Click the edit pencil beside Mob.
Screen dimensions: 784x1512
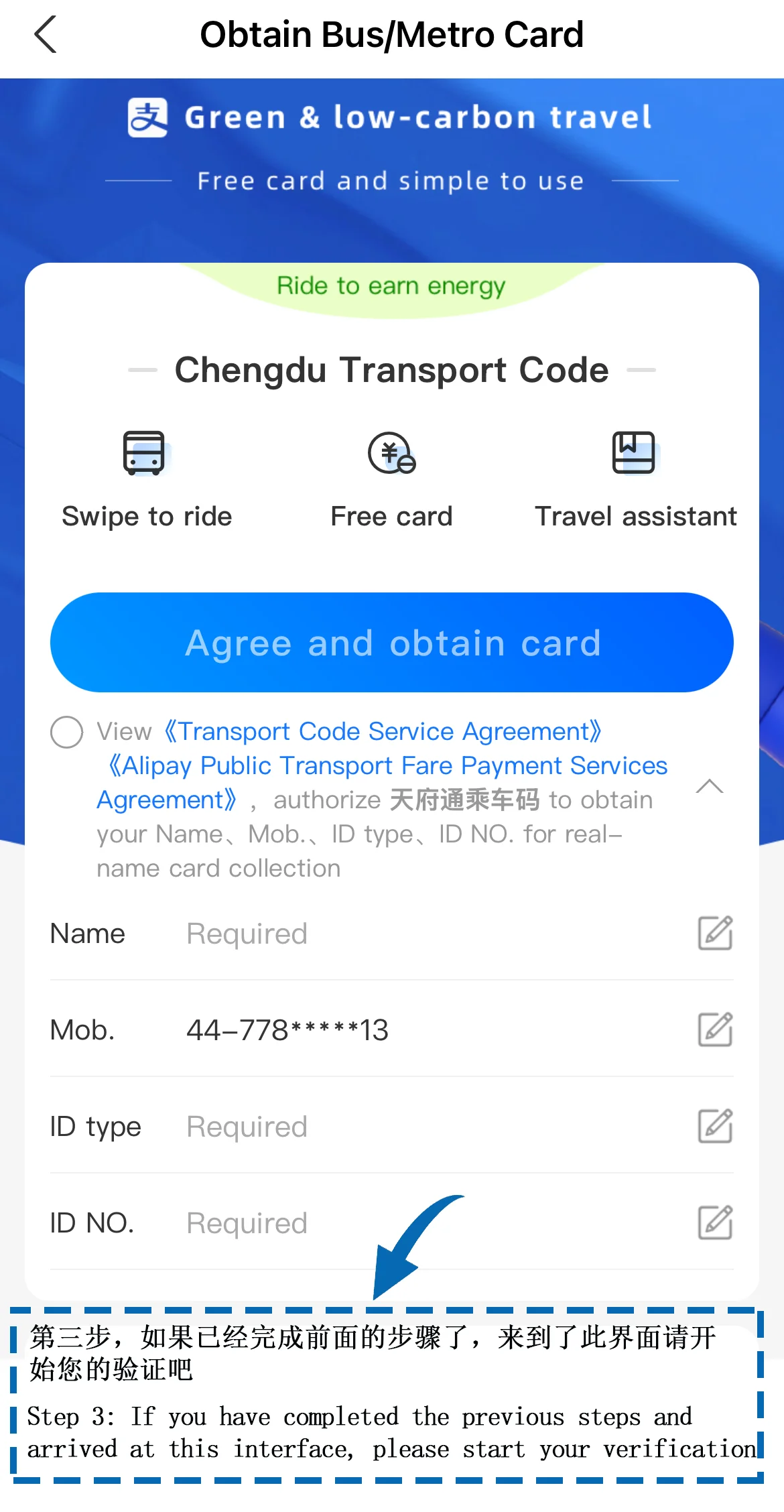(714, 1030)
